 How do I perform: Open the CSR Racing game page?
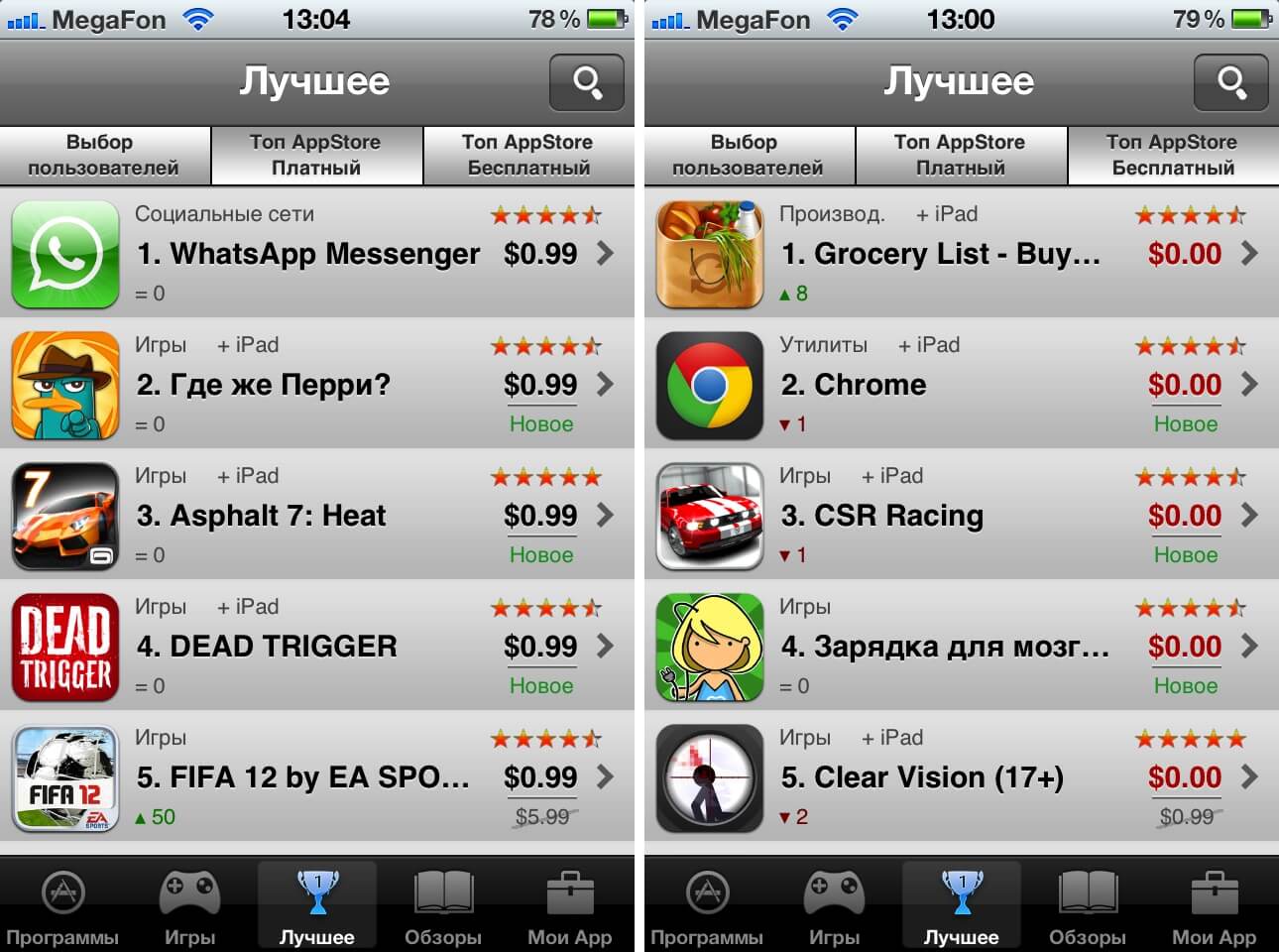pyautogui.click(x=882, y=516)
